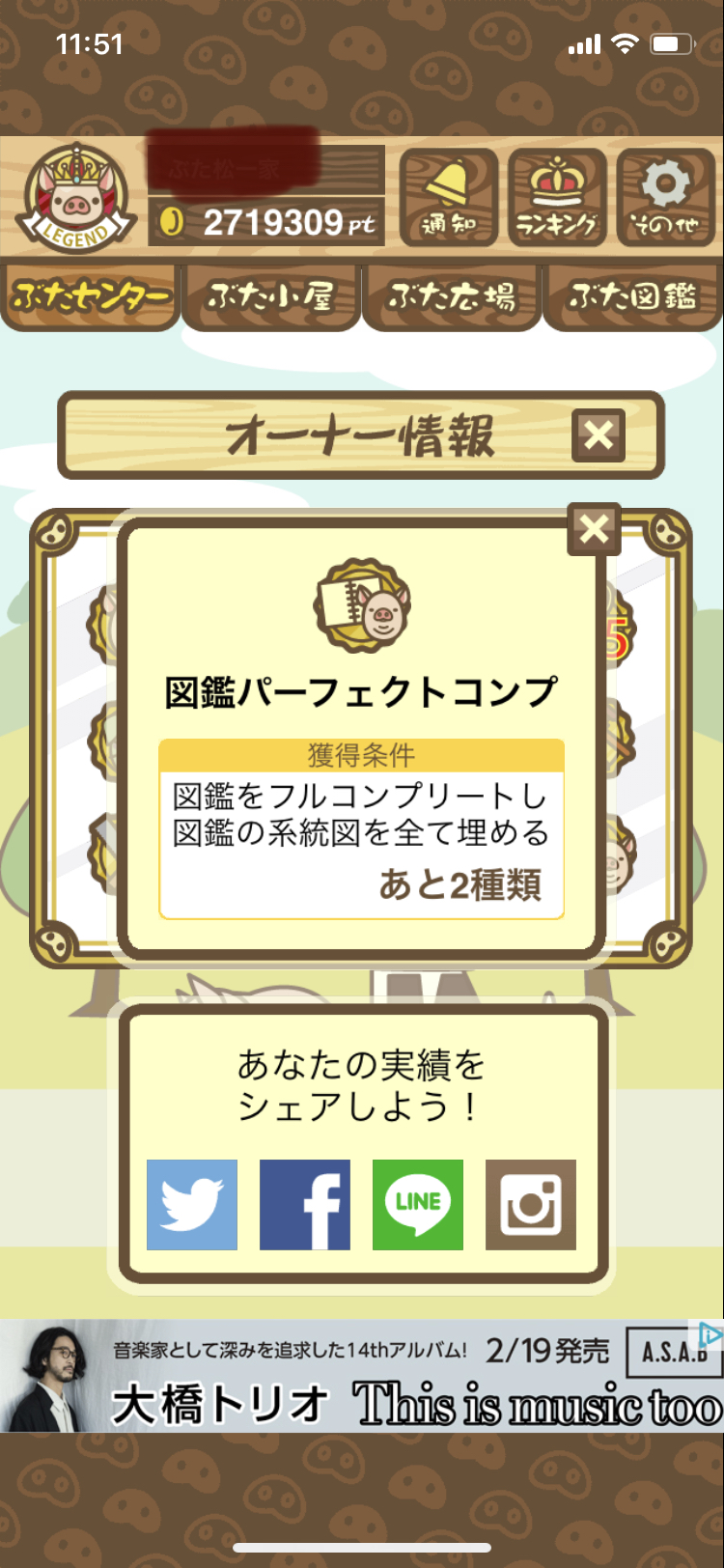Image resolution: width=724 pixels, height=1568 pixels.
Task: Switch to the ぶた小屋 tab
Action: pos(271,296)
